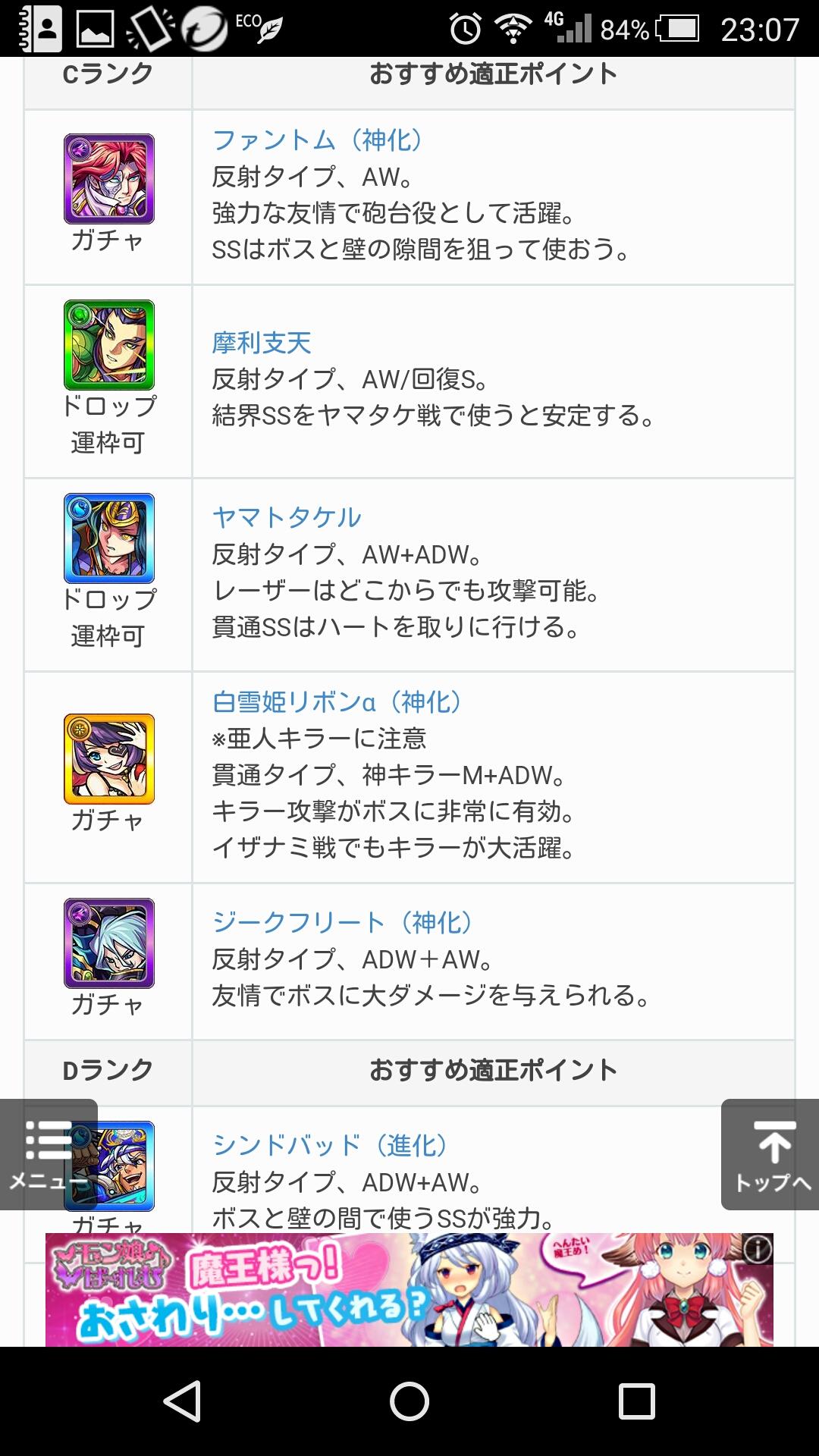The height and width of the screenshot is (1456, 819).
Task: Go back with the system back button
Action: point(182,1401)
